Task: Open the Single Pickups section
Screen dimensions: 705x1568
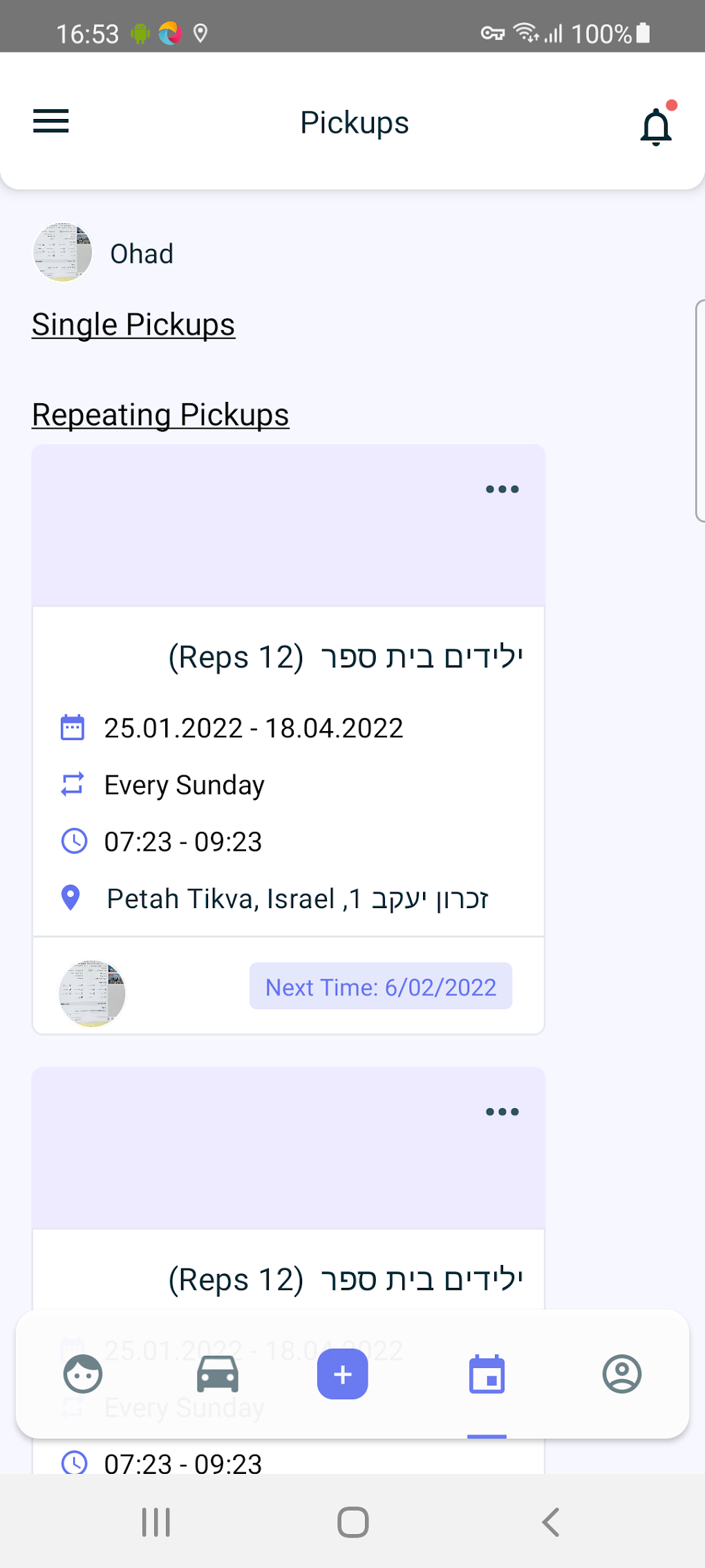Action: point(133,325)
